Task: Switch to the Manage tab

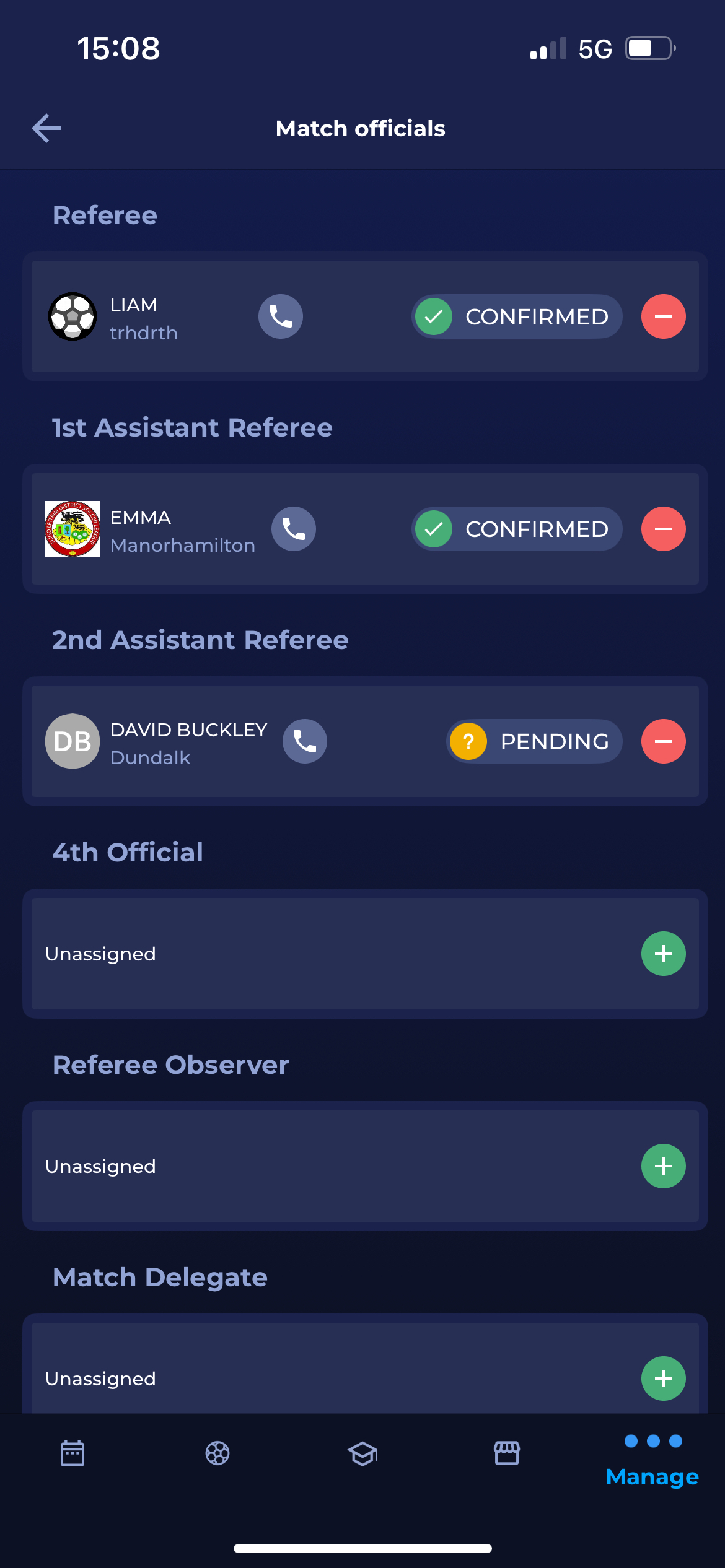Action: (x=652, y=1461)
